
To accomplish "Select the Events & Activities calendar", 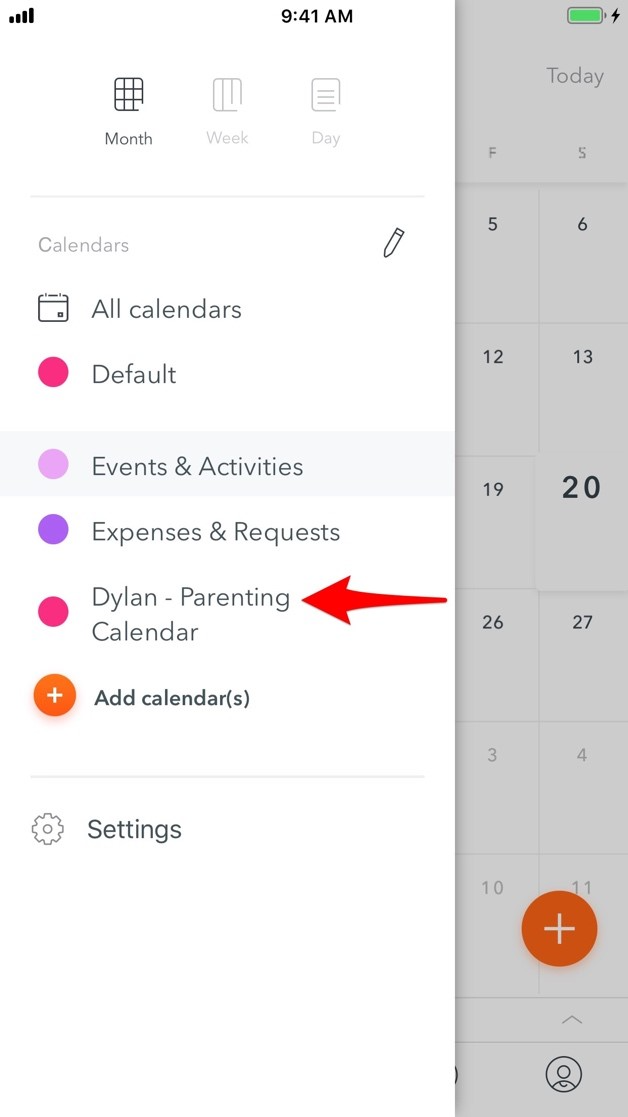I will [196, 466].
